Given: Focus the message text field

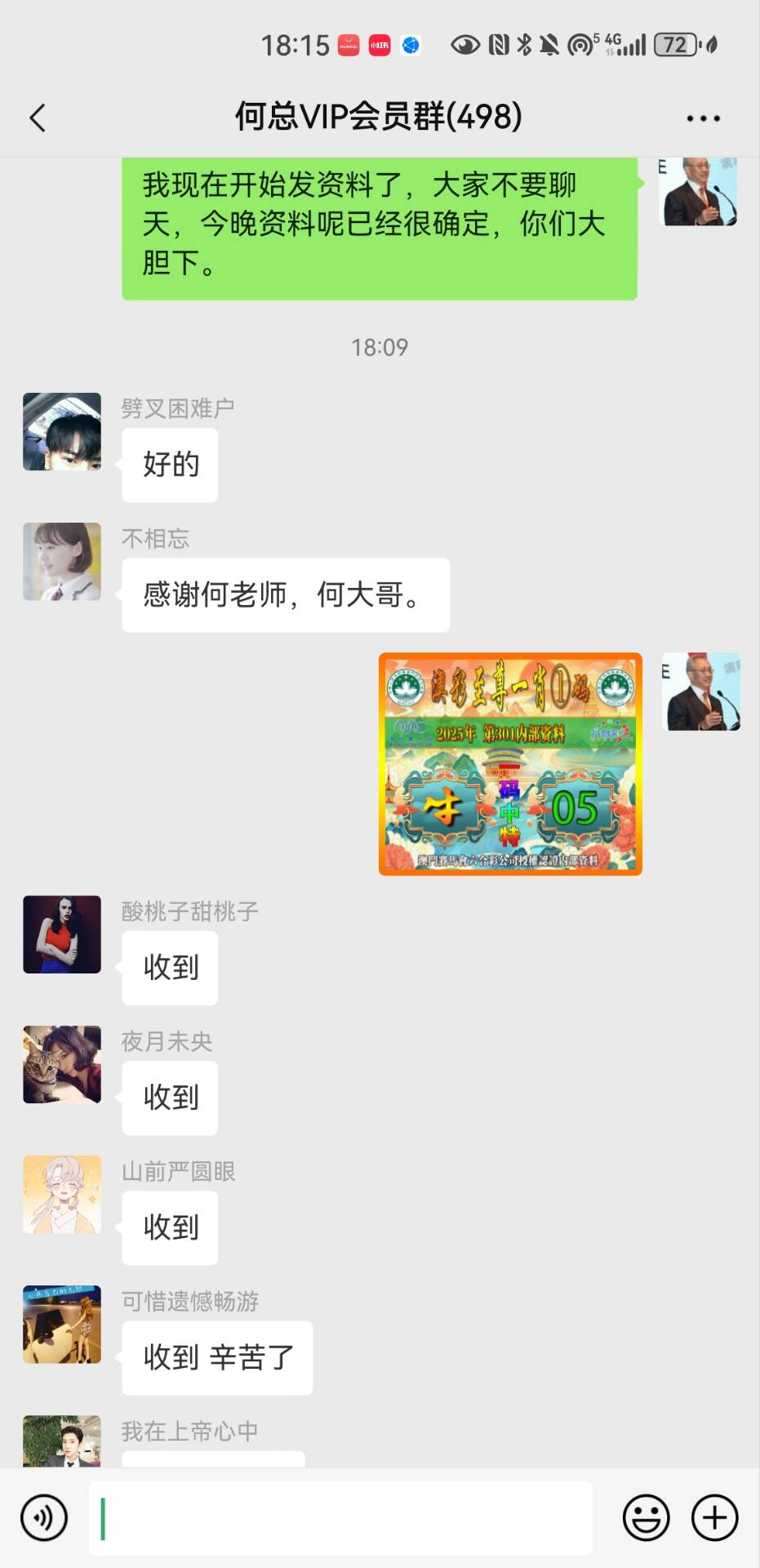Looking at the screenshot, I should click(340, 1517).
